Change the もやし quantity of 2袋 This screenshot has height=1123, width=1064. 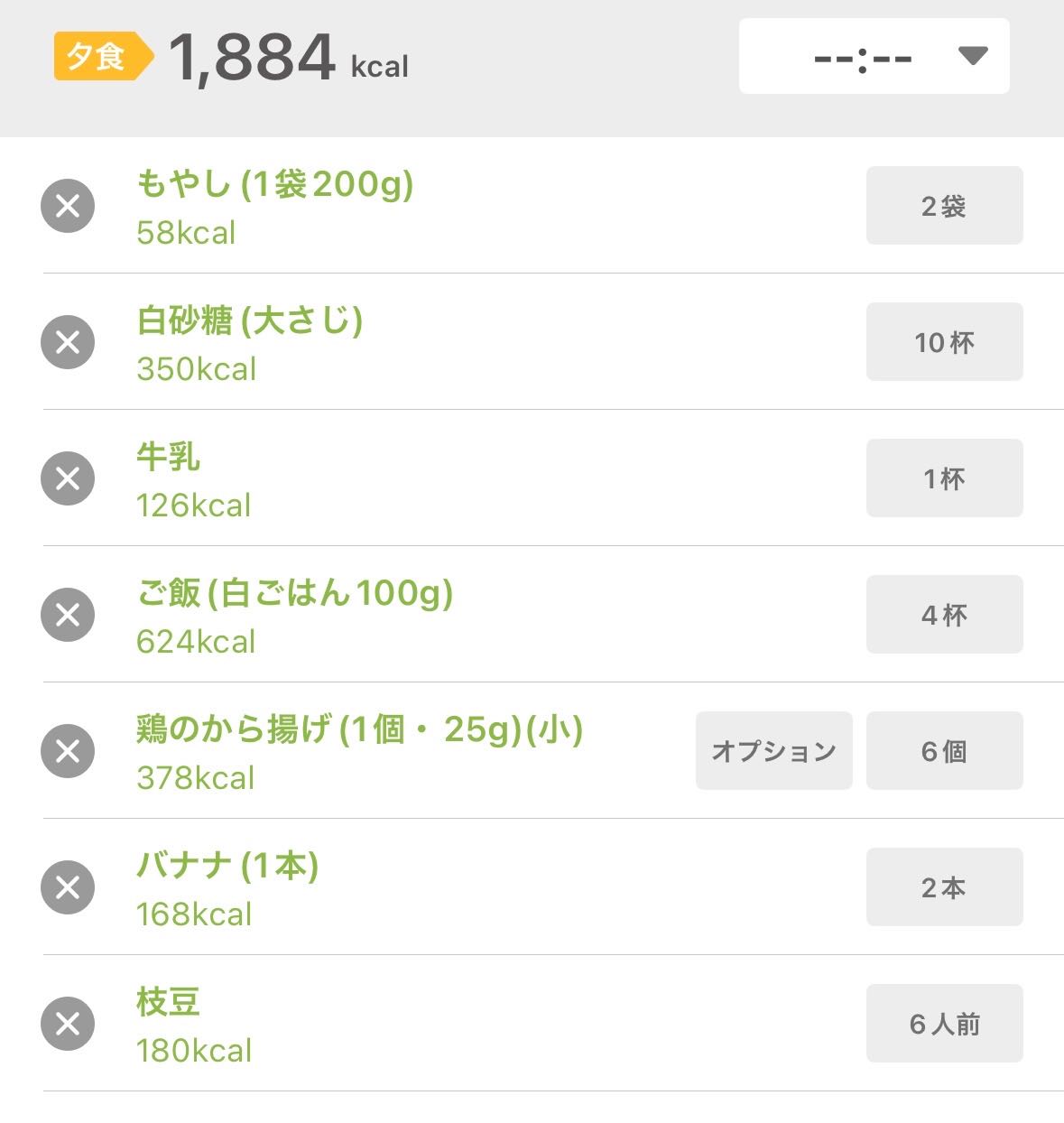944,206
